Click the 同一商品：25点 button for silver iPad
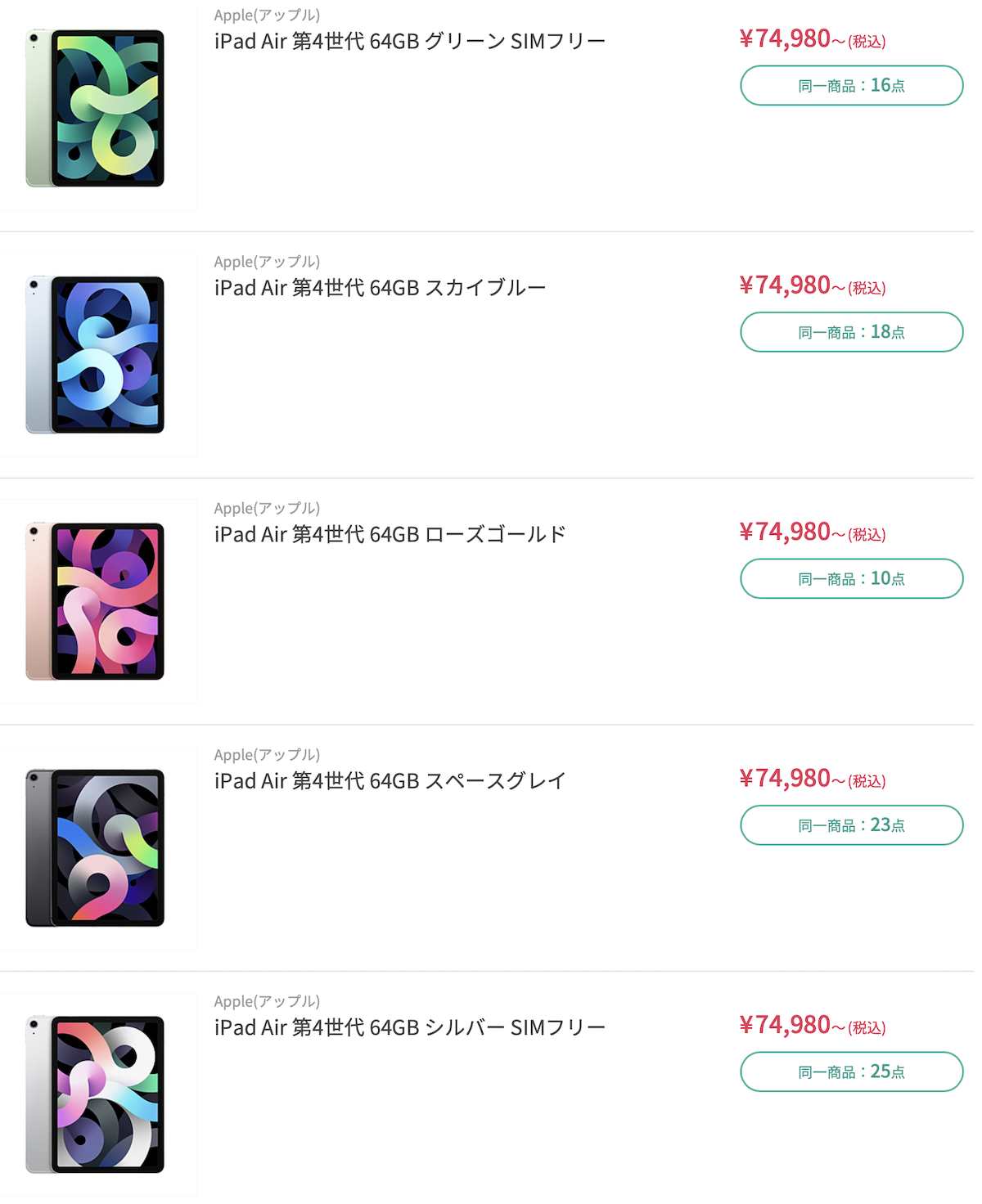This screenshot has height=1204, width=982. point(851,1071)
